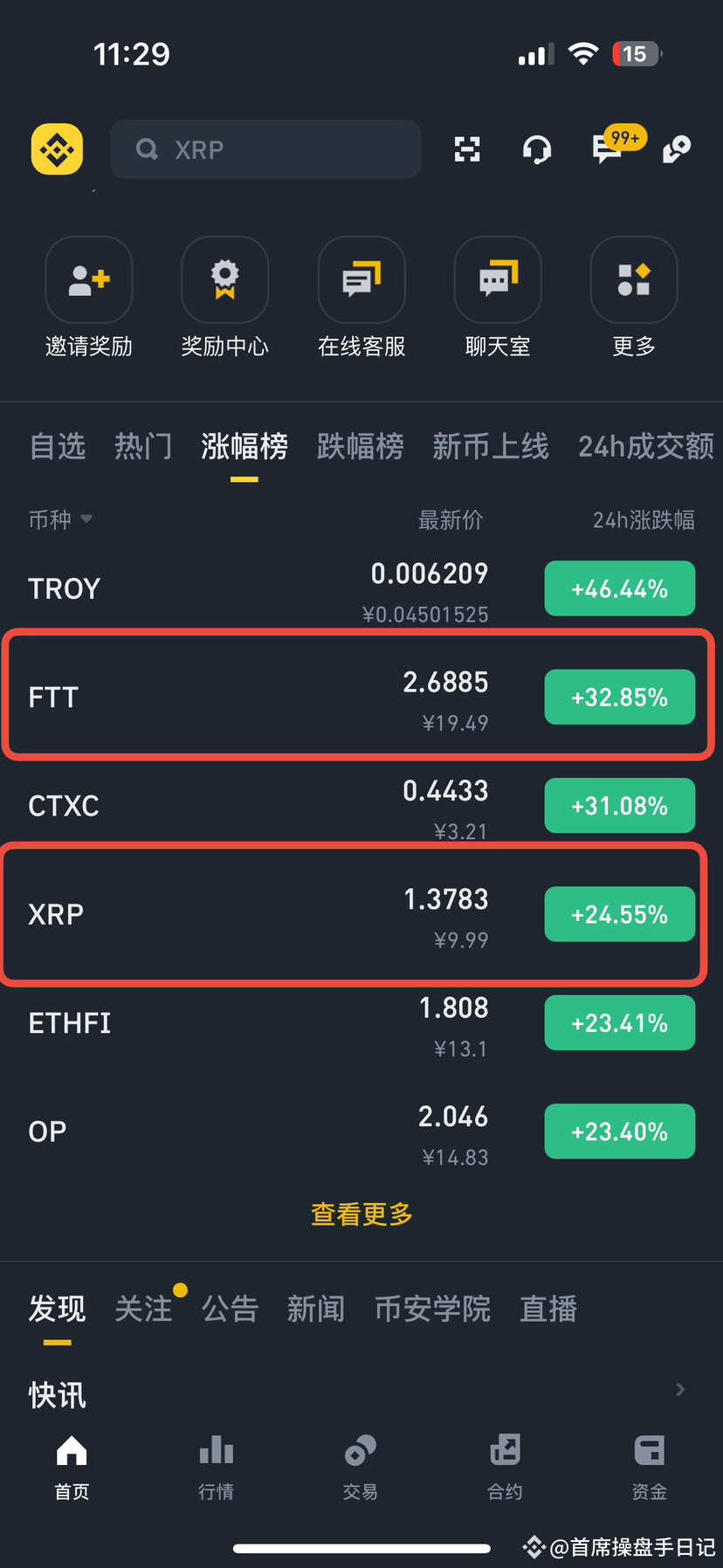Open the 币种 sort dropdown
Viewport: 723px width, 1568px height.
click(x=61, y=519)
